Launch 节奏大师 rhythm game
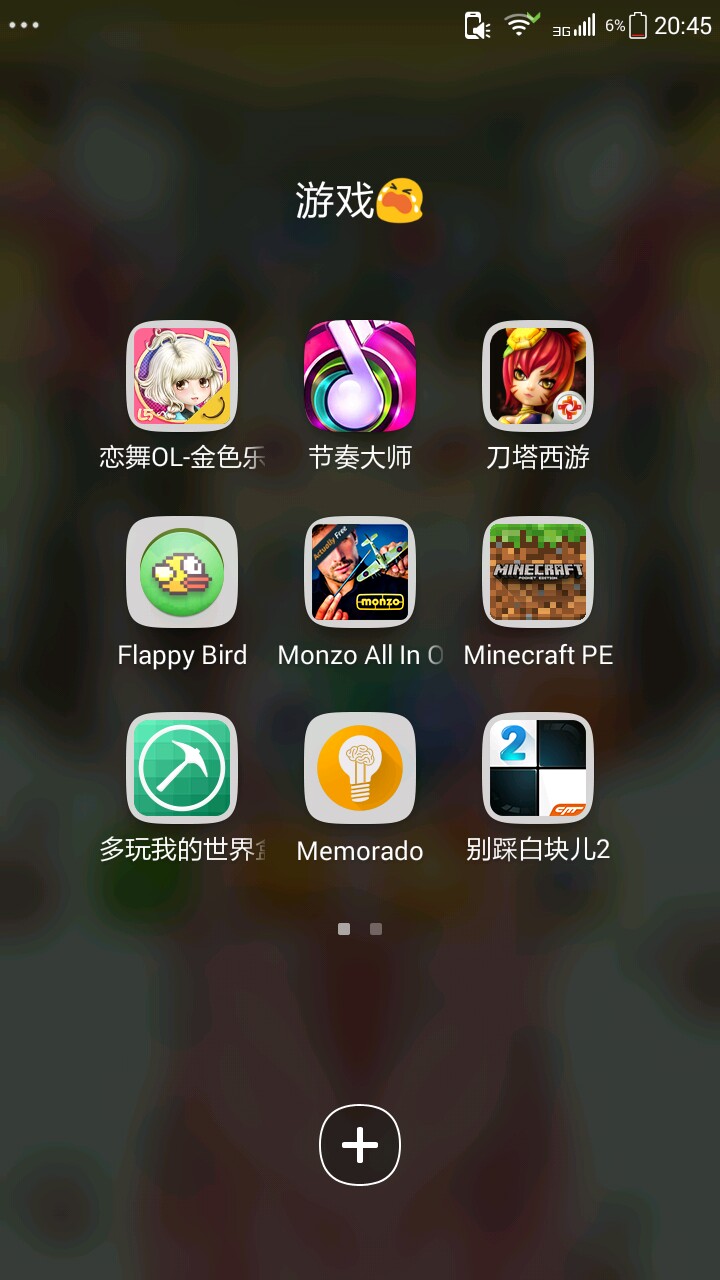Image resolution: width=720 pixels, height=1280 pixels. point(360,377)
